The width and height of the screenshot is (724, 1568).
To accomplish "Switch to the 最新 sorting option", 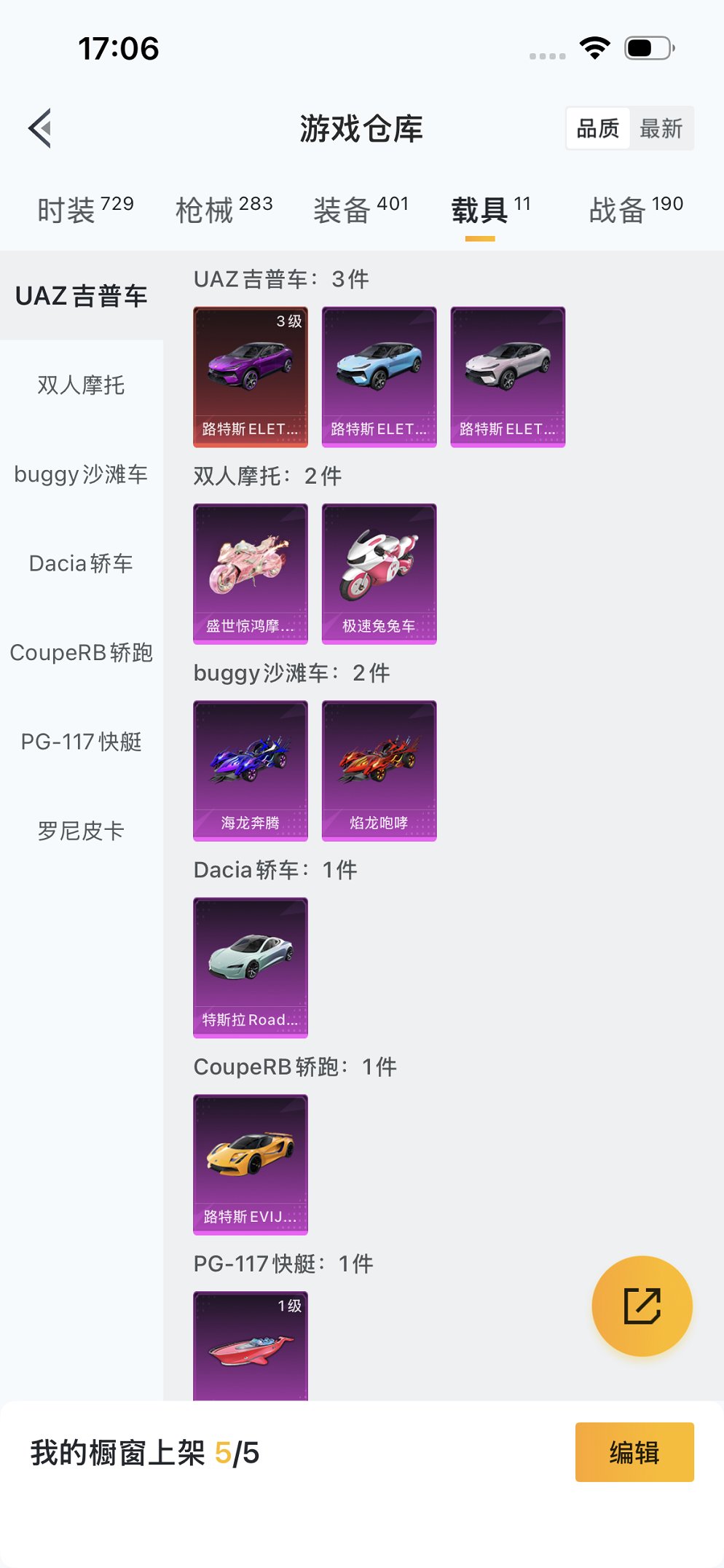I will (661, 128).
